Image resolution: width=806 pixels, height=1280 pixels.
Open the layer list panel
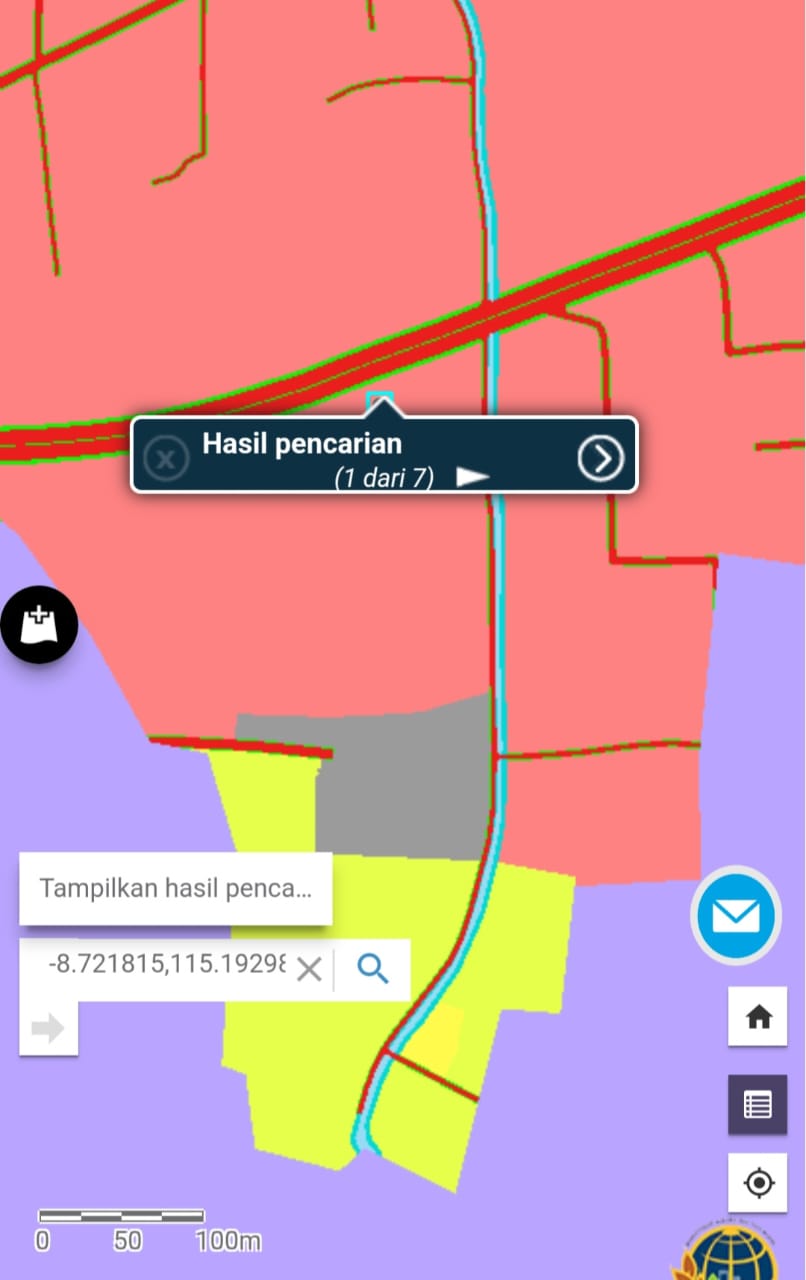point(758,1104)
